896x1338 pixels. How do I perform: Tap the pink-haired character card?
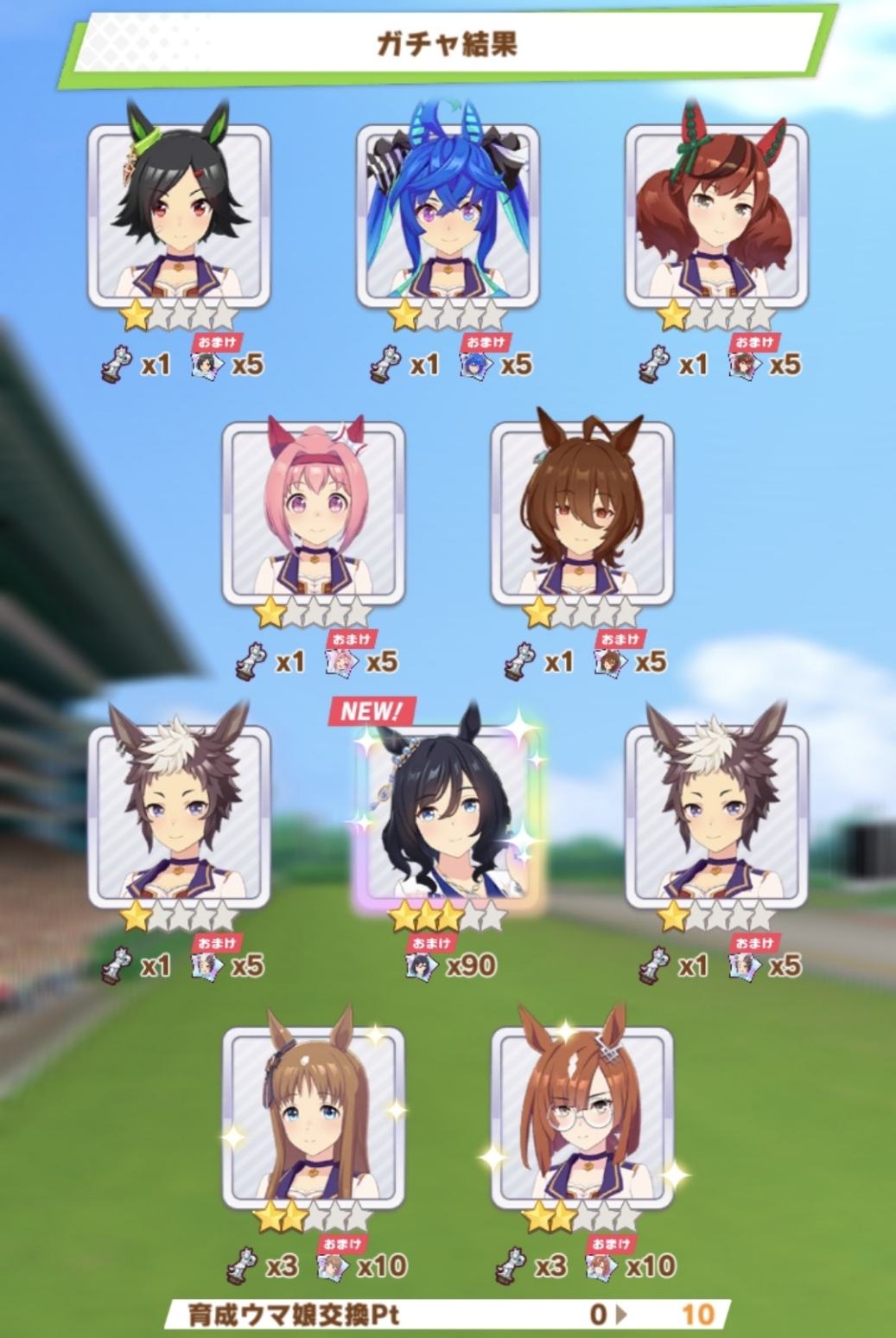[x=314, y=514]
